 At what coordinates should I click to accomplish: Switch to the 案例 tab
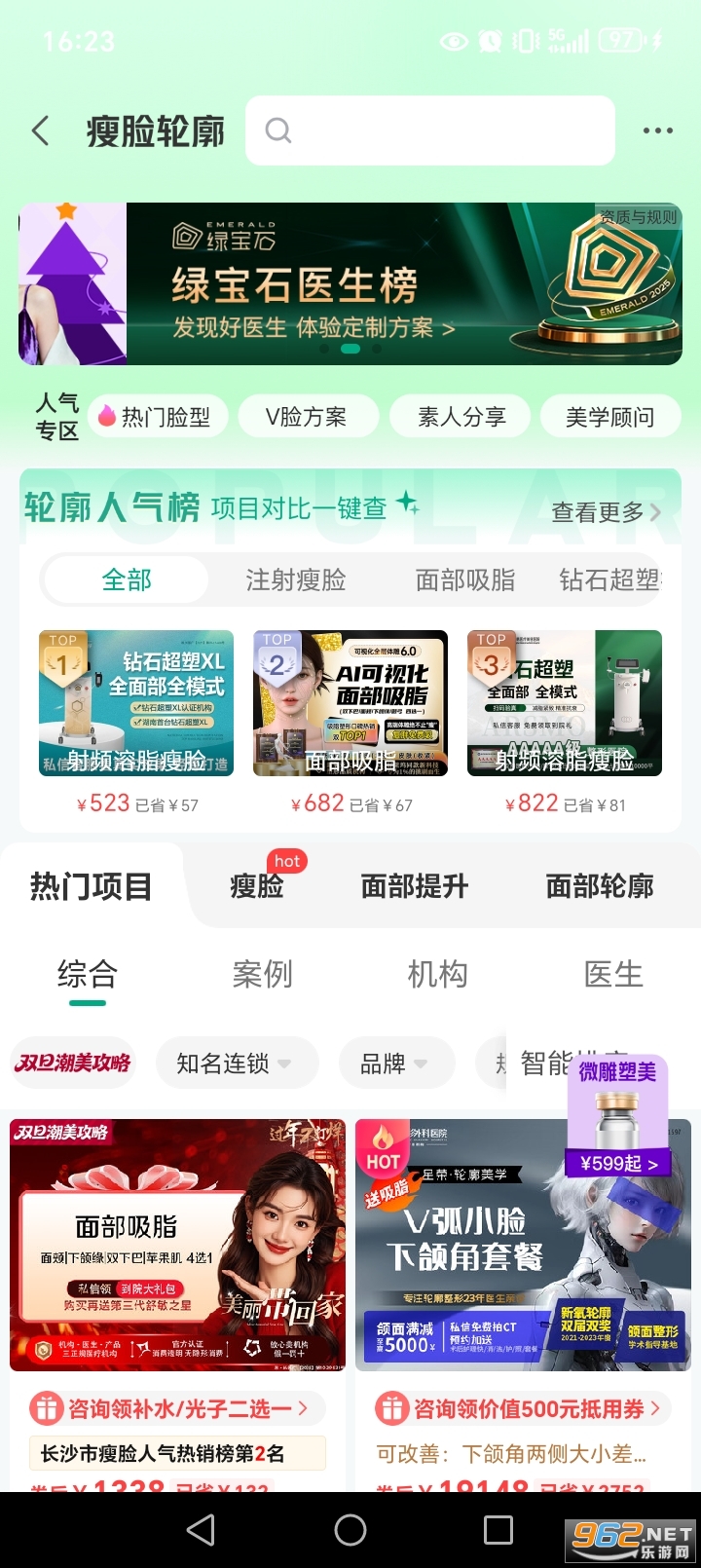263,974
